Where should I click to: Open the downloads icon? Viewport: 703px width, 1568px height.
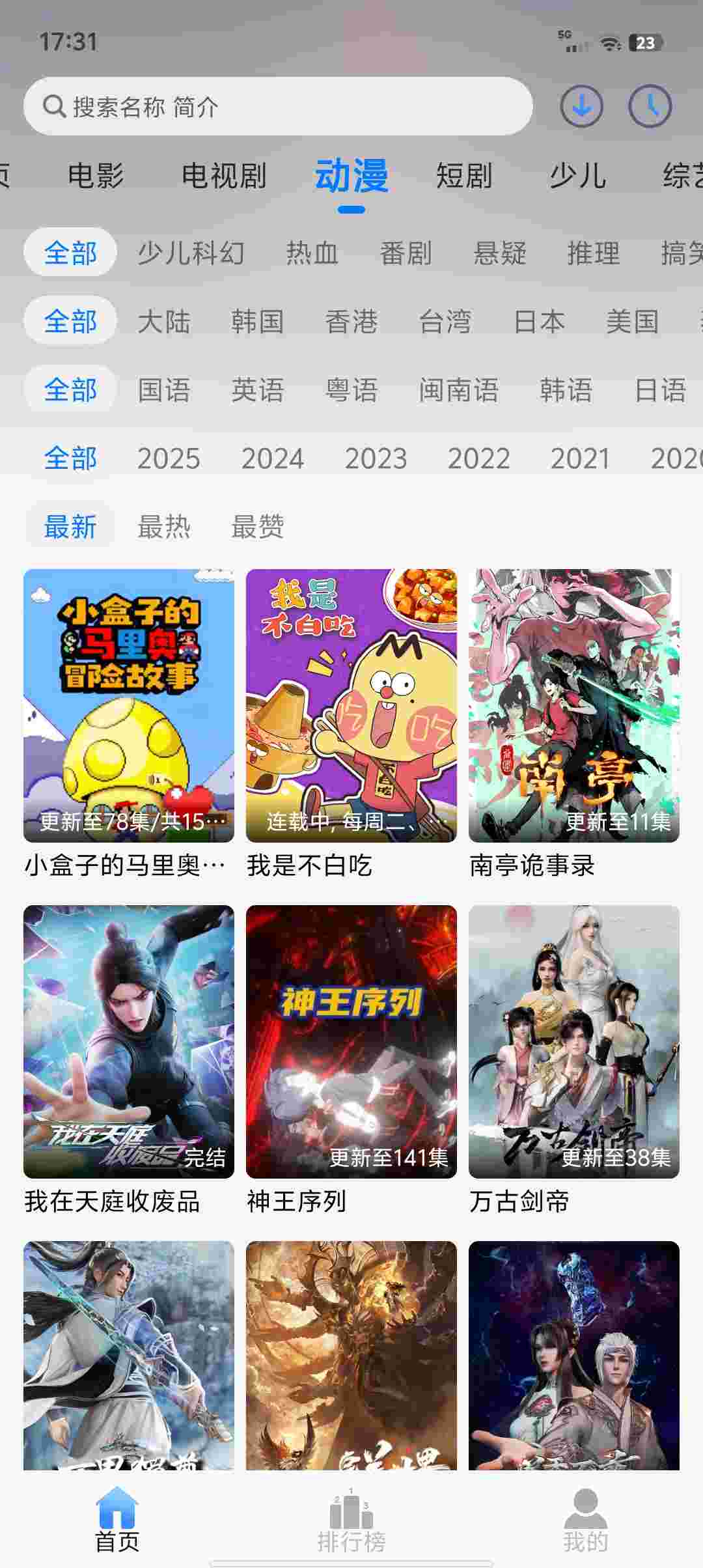[581, 106]
